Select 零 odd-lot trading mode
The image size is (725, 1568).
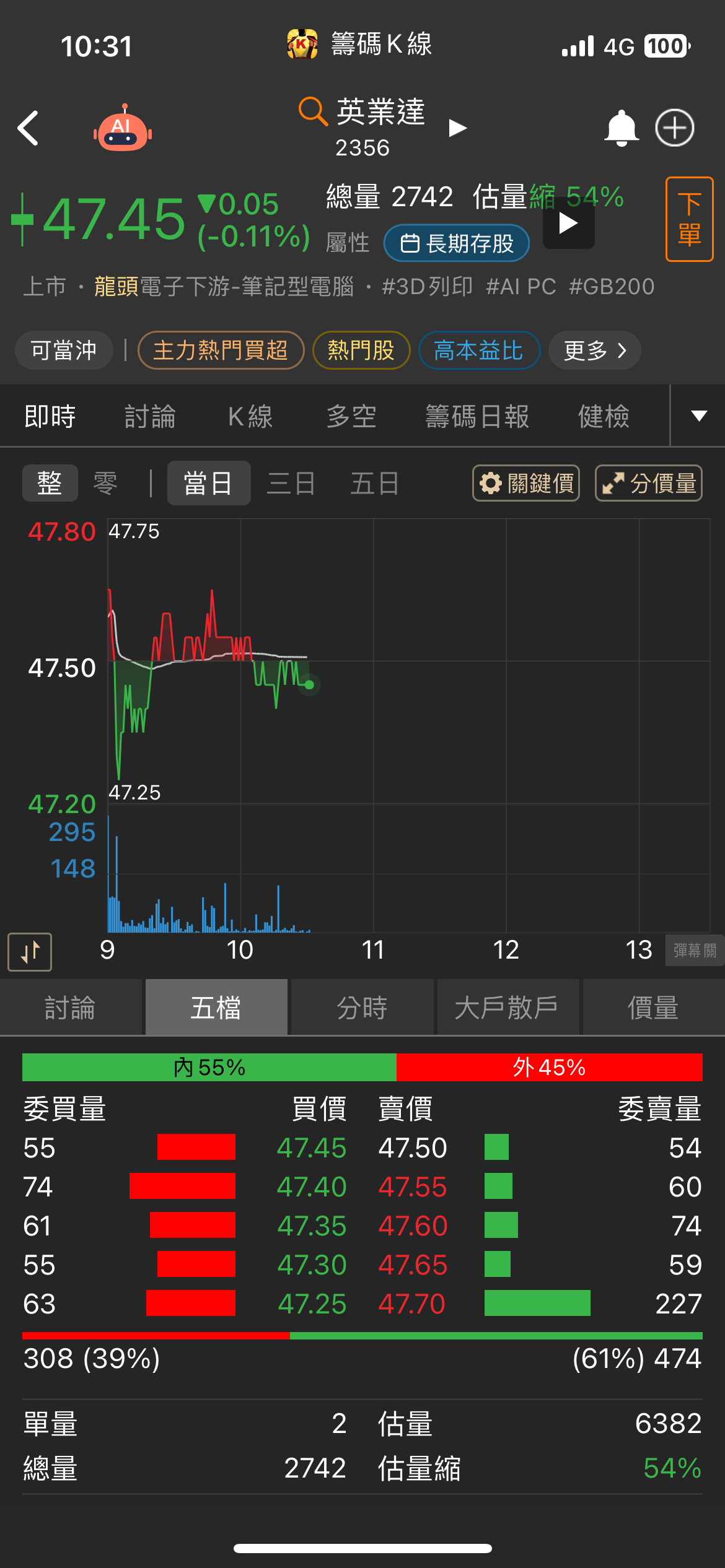105,483
